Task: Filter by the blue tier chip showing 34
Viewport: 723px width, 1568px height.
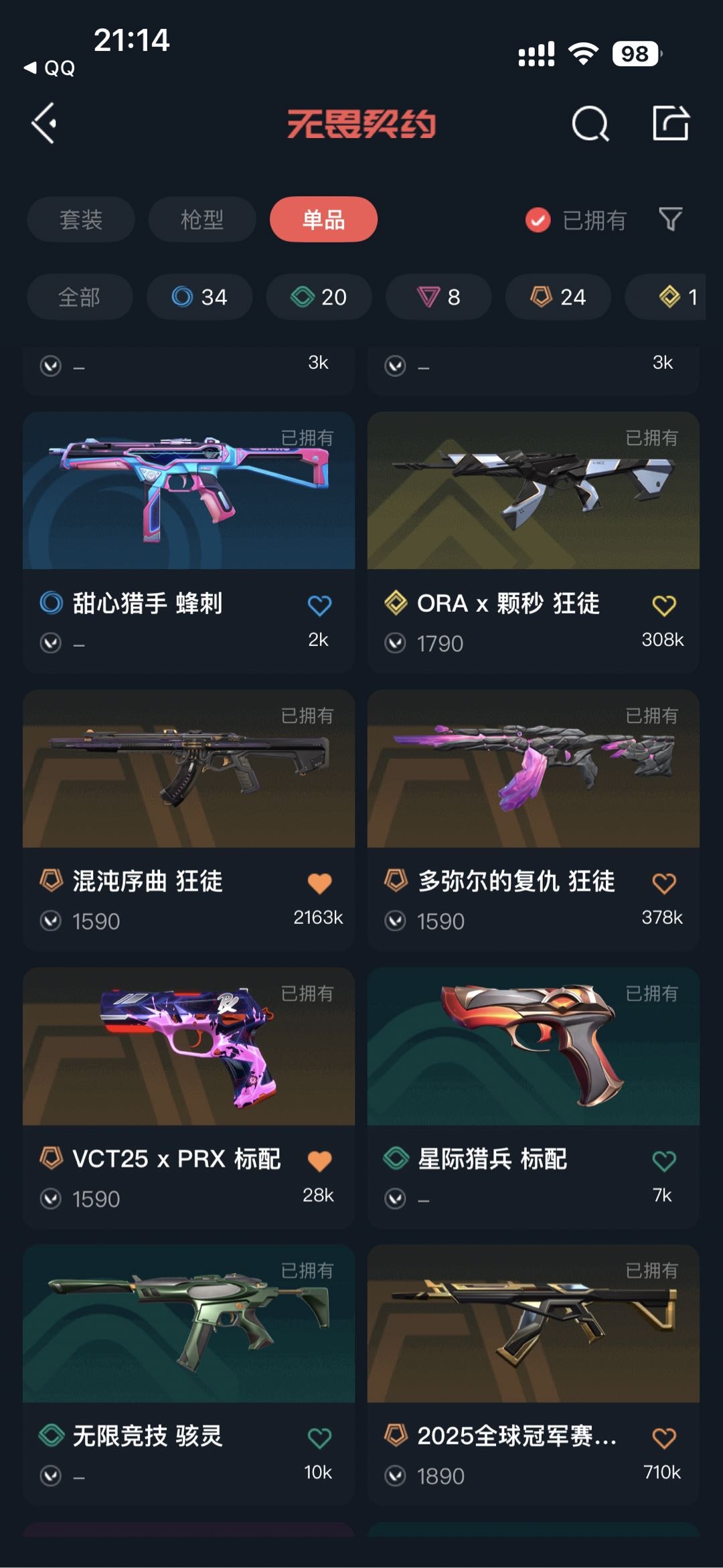Action: (x=199, y=297)
